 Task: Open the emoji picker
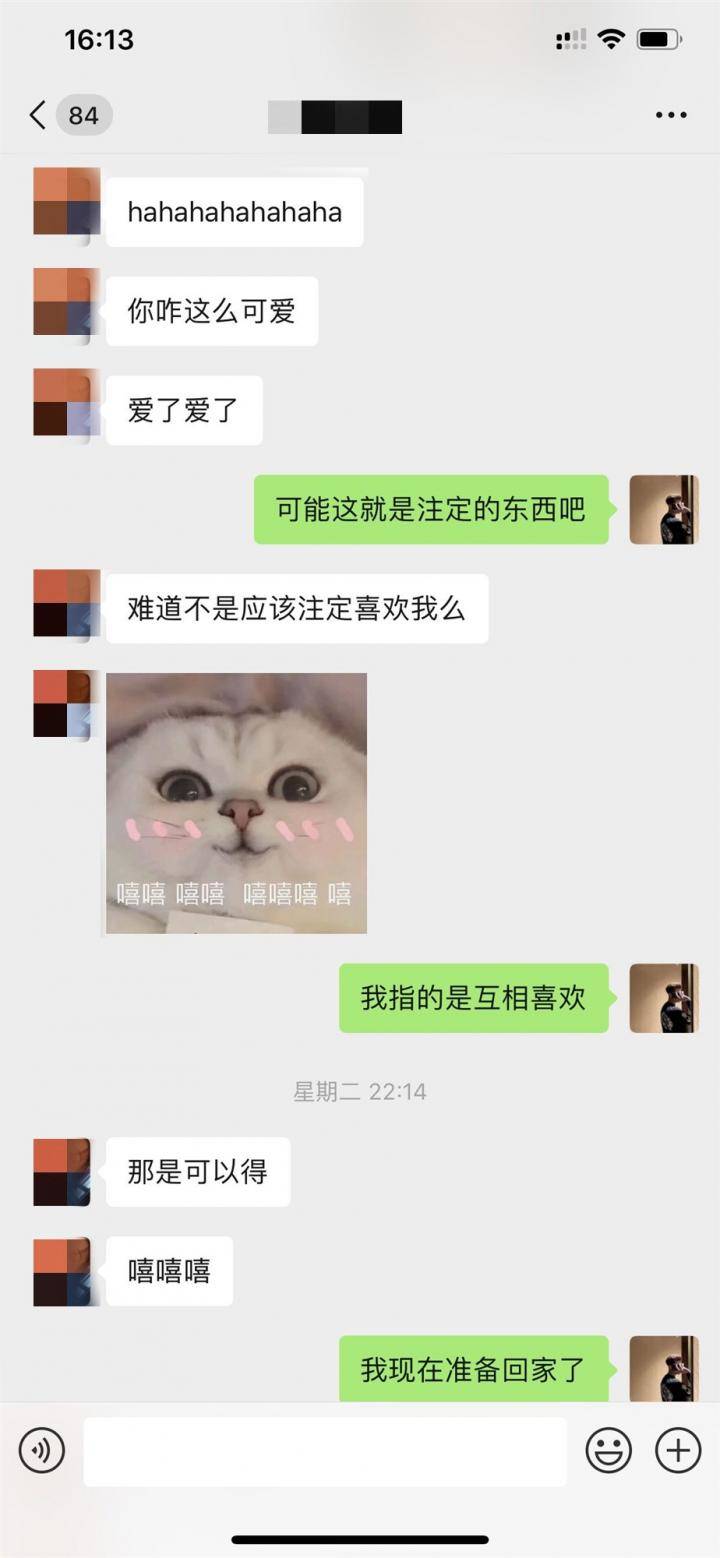(608, 1448)
